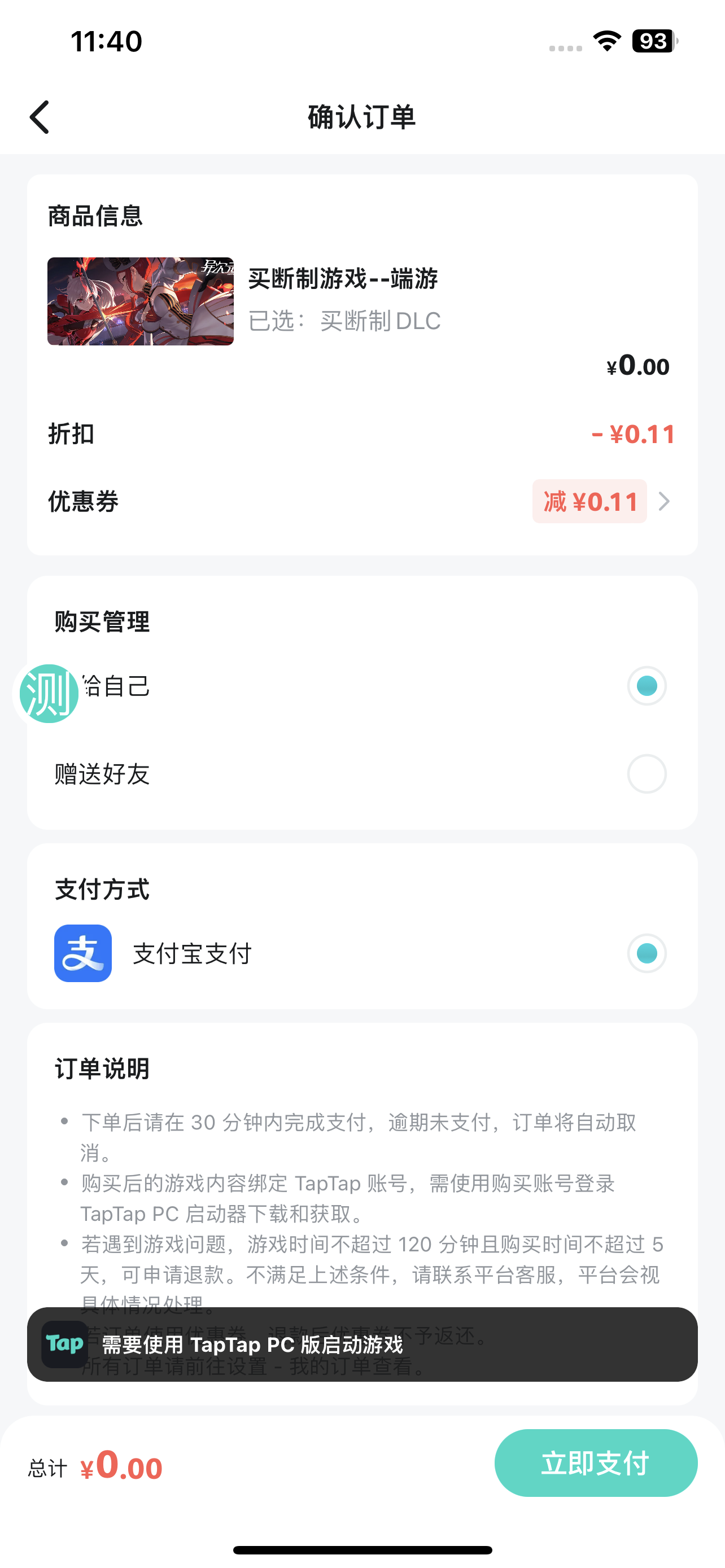Select the 给自己 purchase option
The image size is (725, 1568).
coord(647,685)
